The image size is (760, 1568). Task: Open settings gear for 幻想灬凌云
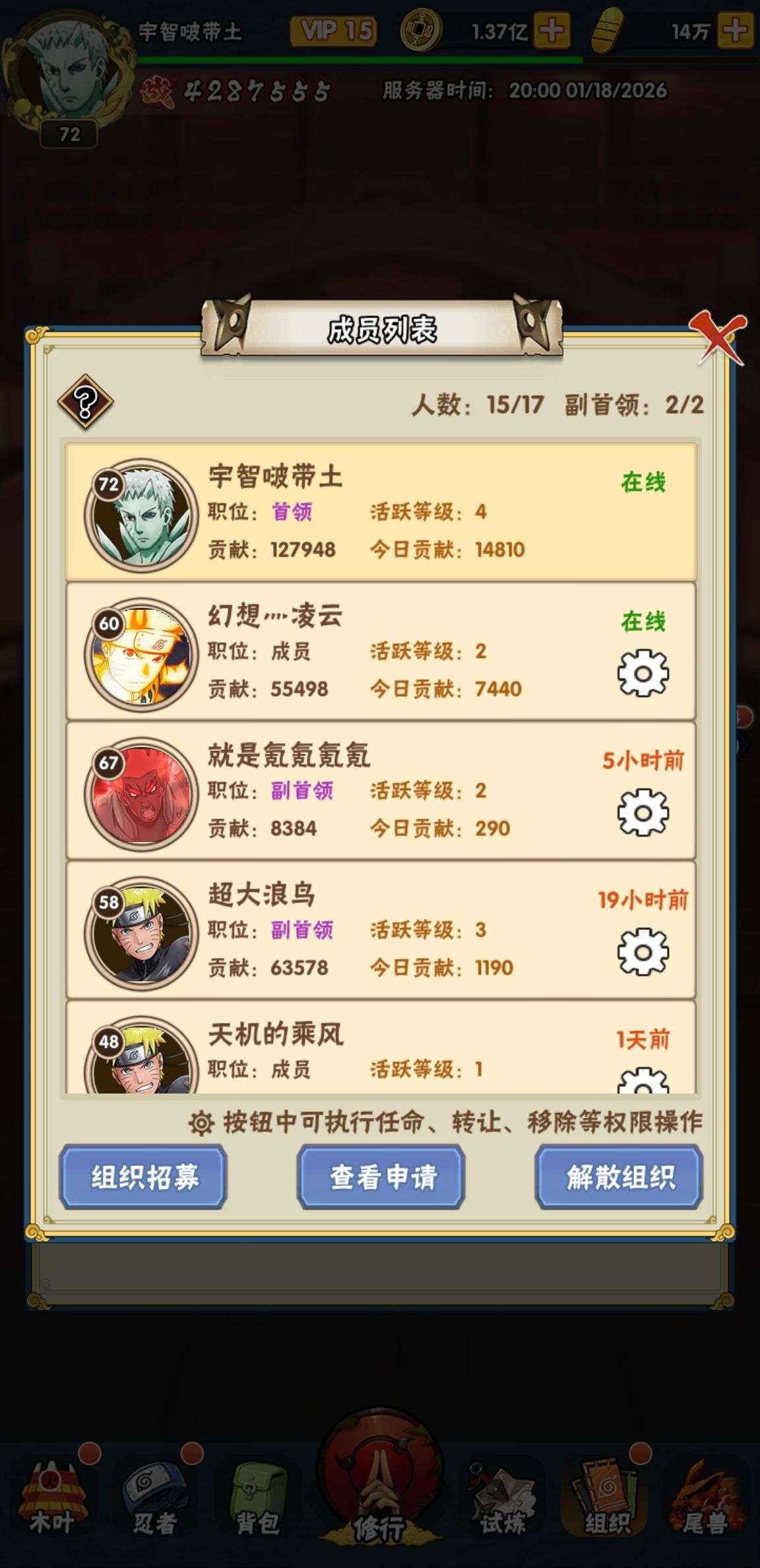(643, 672)
